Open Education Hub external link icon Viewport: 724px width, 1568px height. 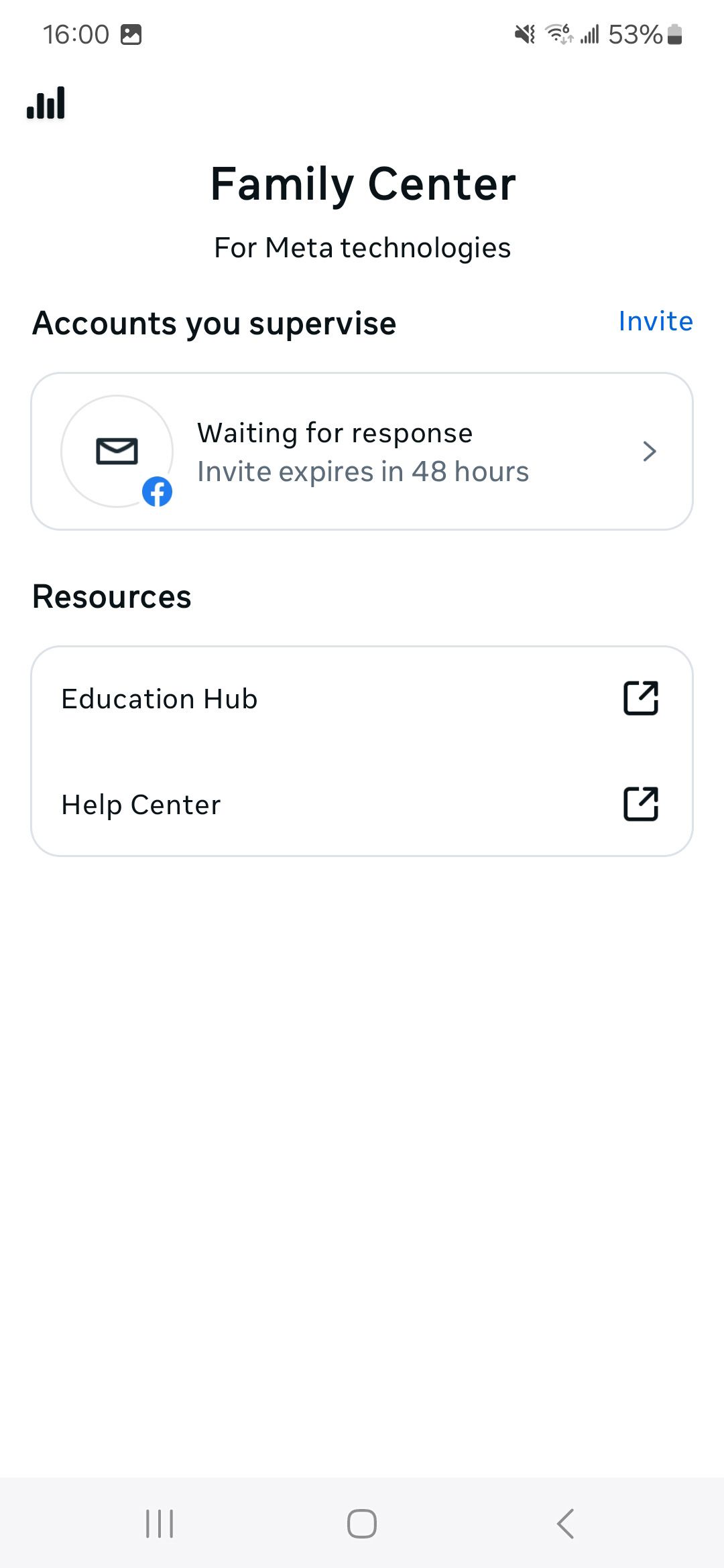(x=642, y=699)
